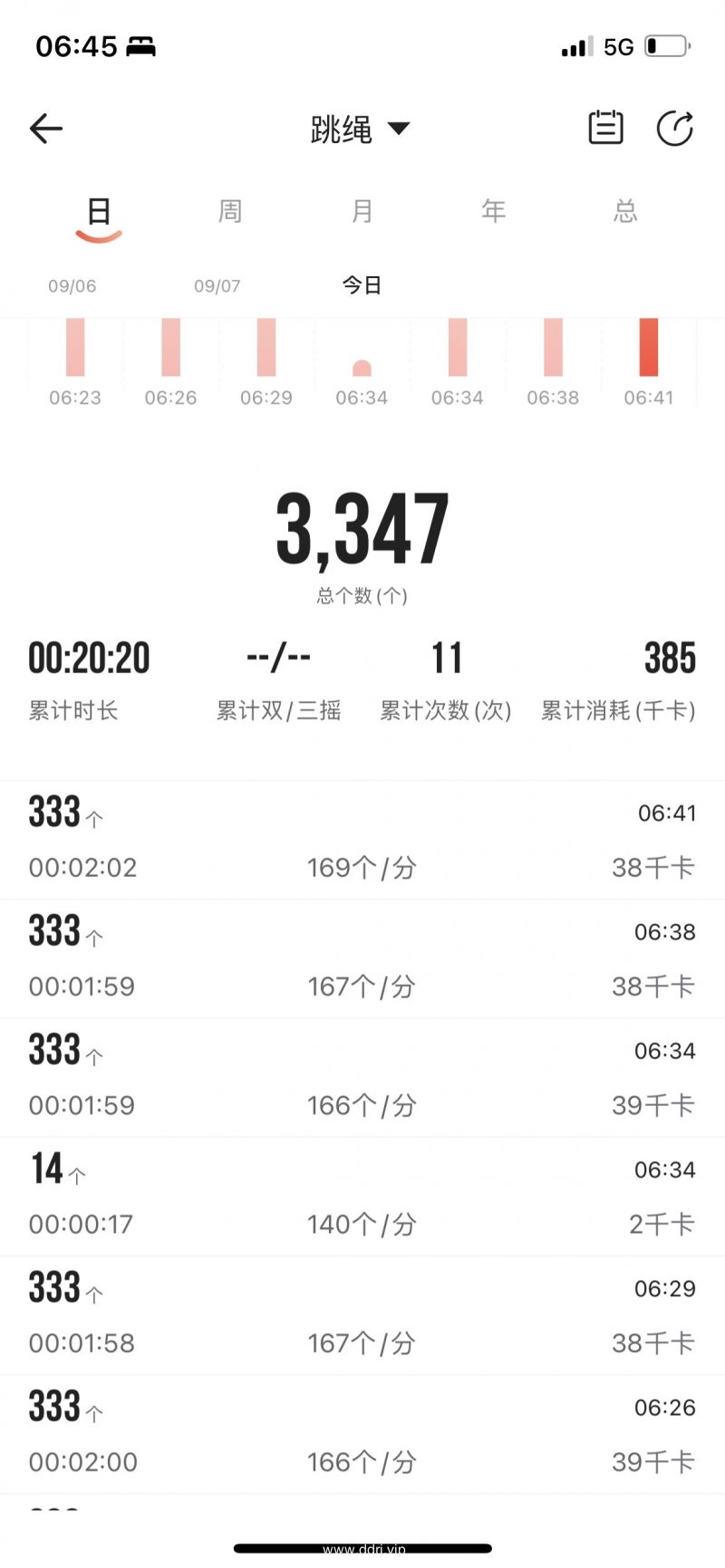Image resolution: width=725 pixels, height=1568 pixels.
Task: Select the 日 tab
Action: [99, 211]
